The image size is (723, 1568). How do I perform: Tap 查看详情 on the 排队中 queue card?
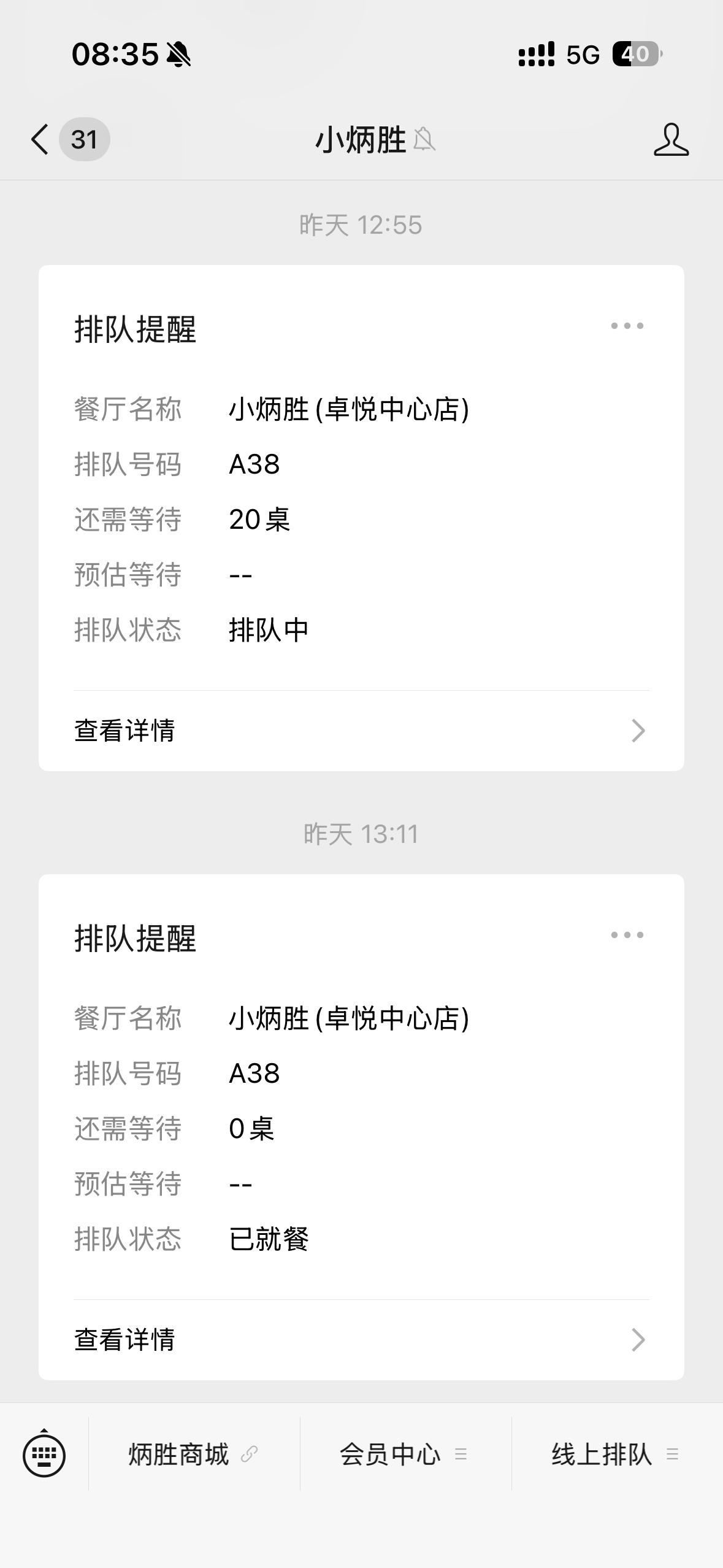[x=361, y=731]
